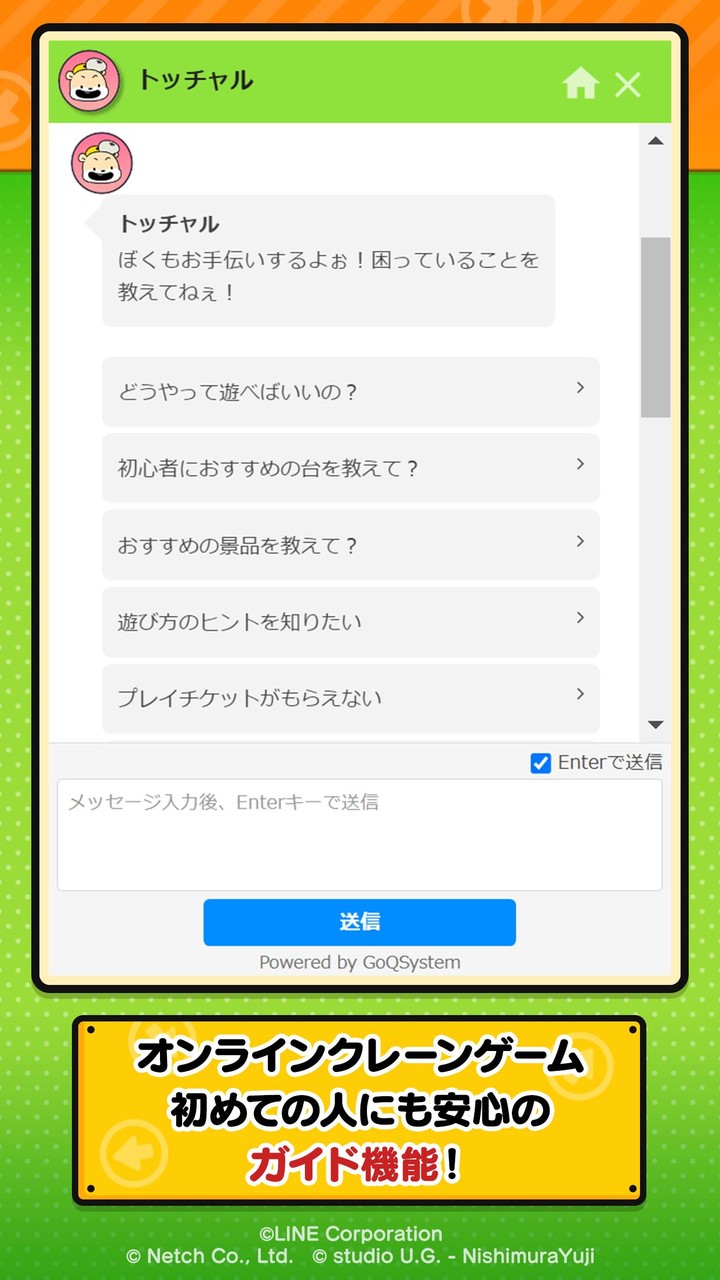This screenshot has height=1280, width=720.
Task: Open the Powered by GoQSystem link
Action: click(x=359, y=962)
